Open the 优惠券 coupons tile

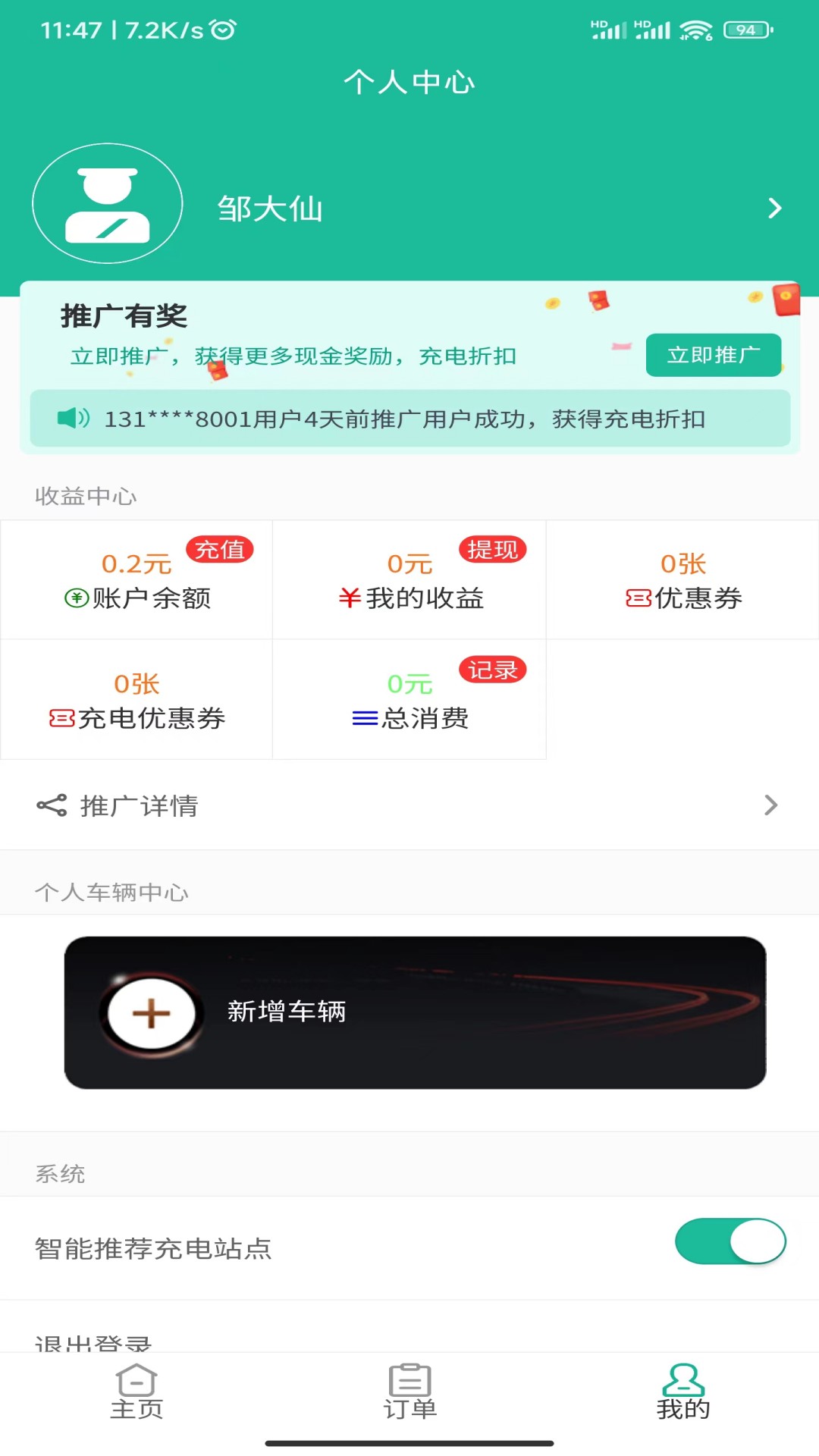[x=682, y=581]
